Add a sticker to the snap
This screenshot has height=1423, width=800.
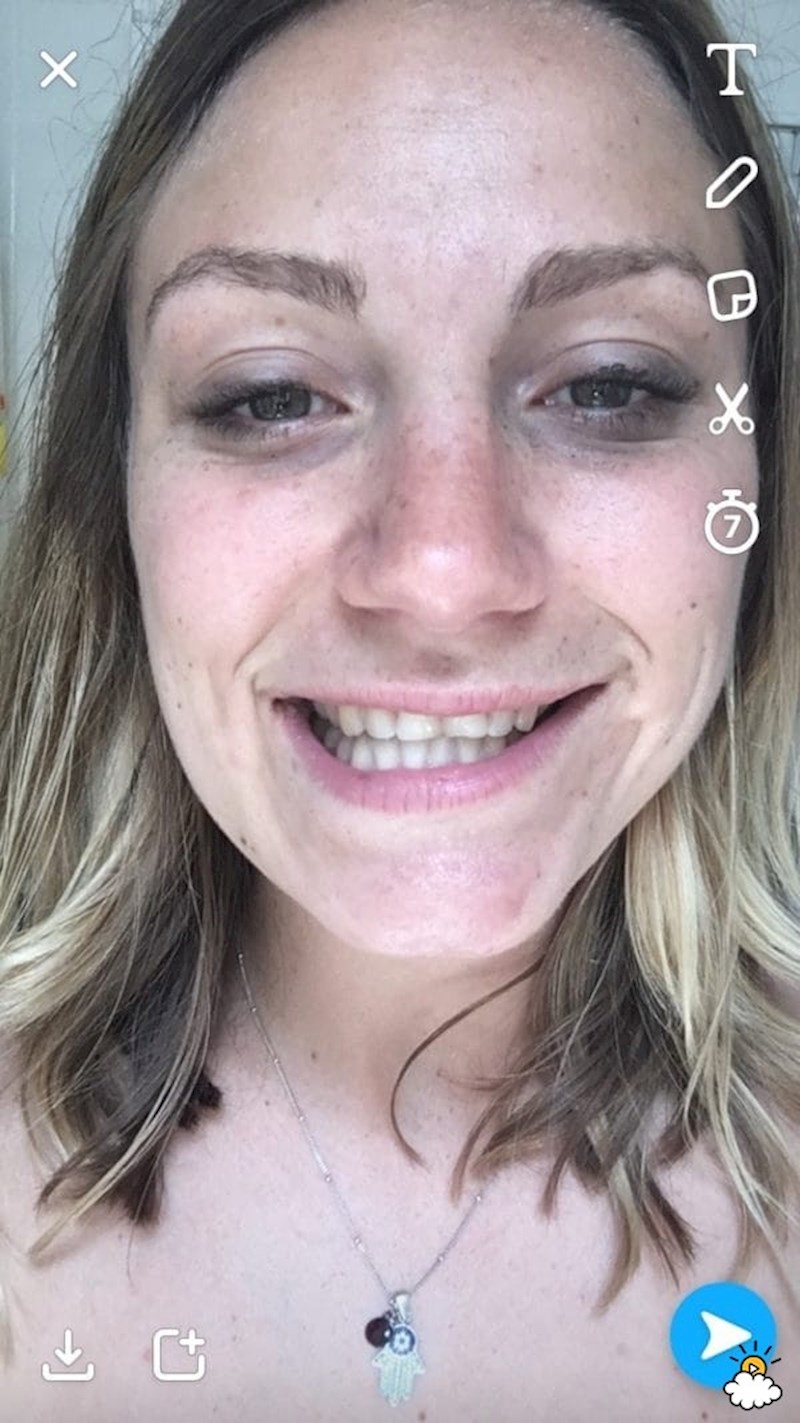(x=732, y=297)
